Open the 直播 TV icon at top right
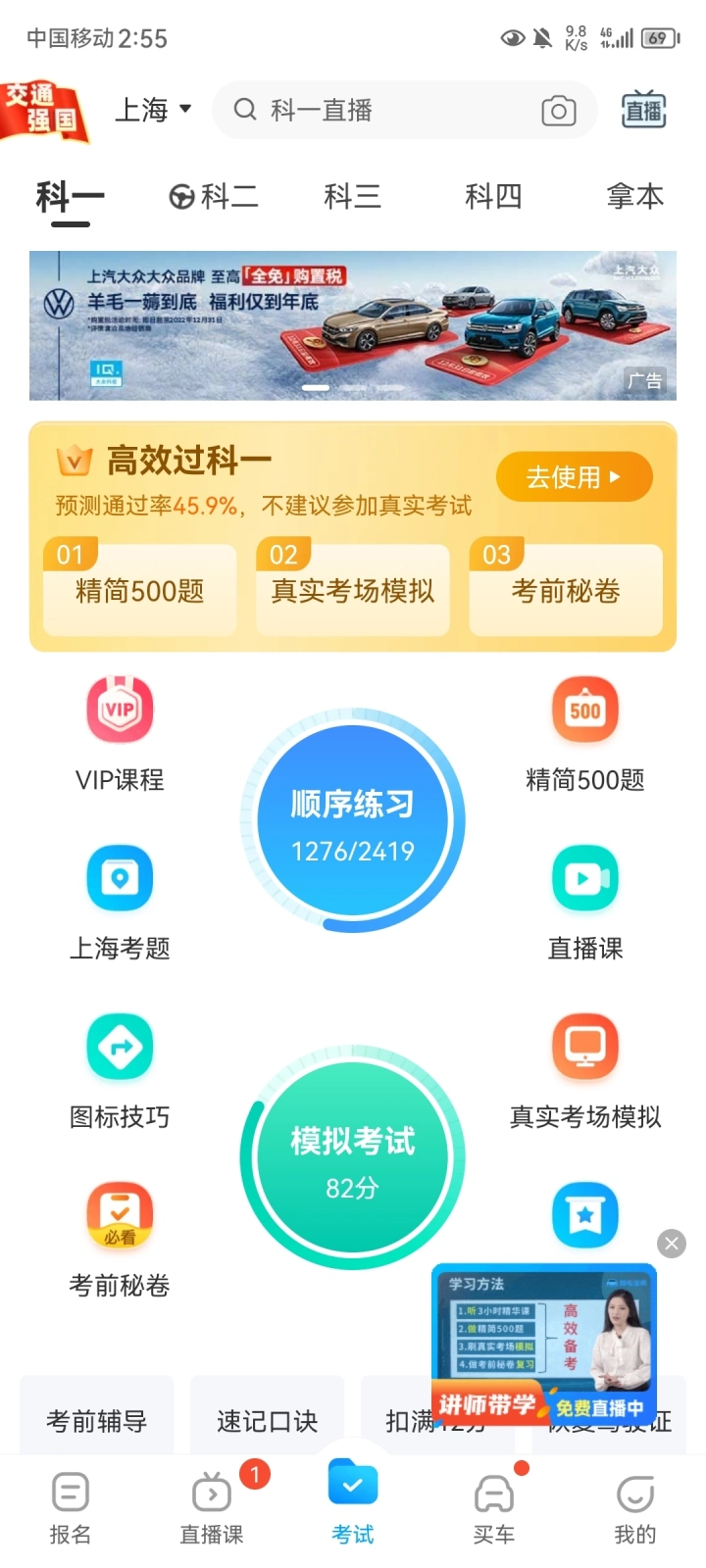Image resolution: width=706 pixels, height=1568 pixels. (643, 110)
